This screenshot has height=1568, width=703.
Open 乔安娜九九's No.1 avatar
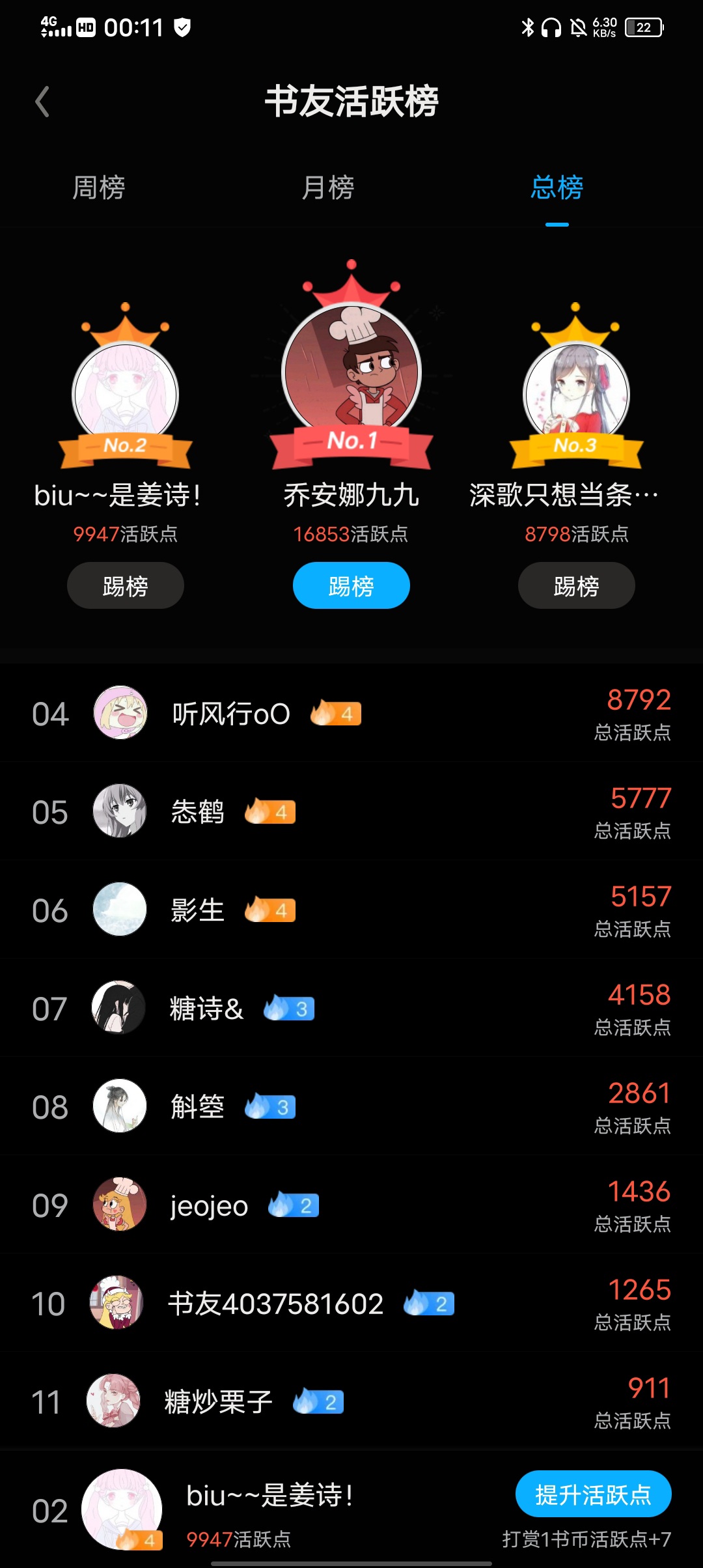[x=351, y=372]
